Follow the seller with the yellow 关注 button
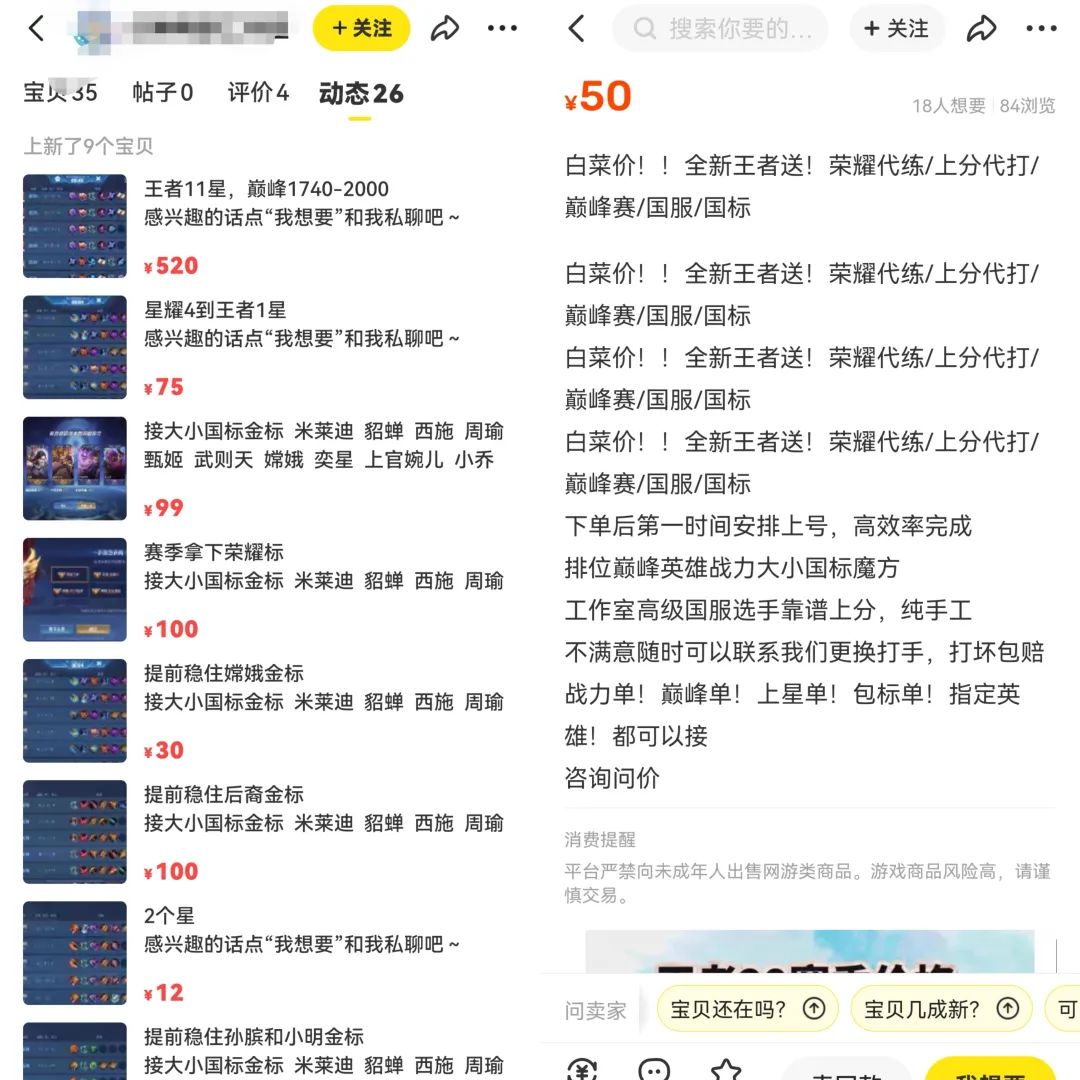Image resolution: width=1080 pixels, height=1080 pixels. tap(361, 28)
